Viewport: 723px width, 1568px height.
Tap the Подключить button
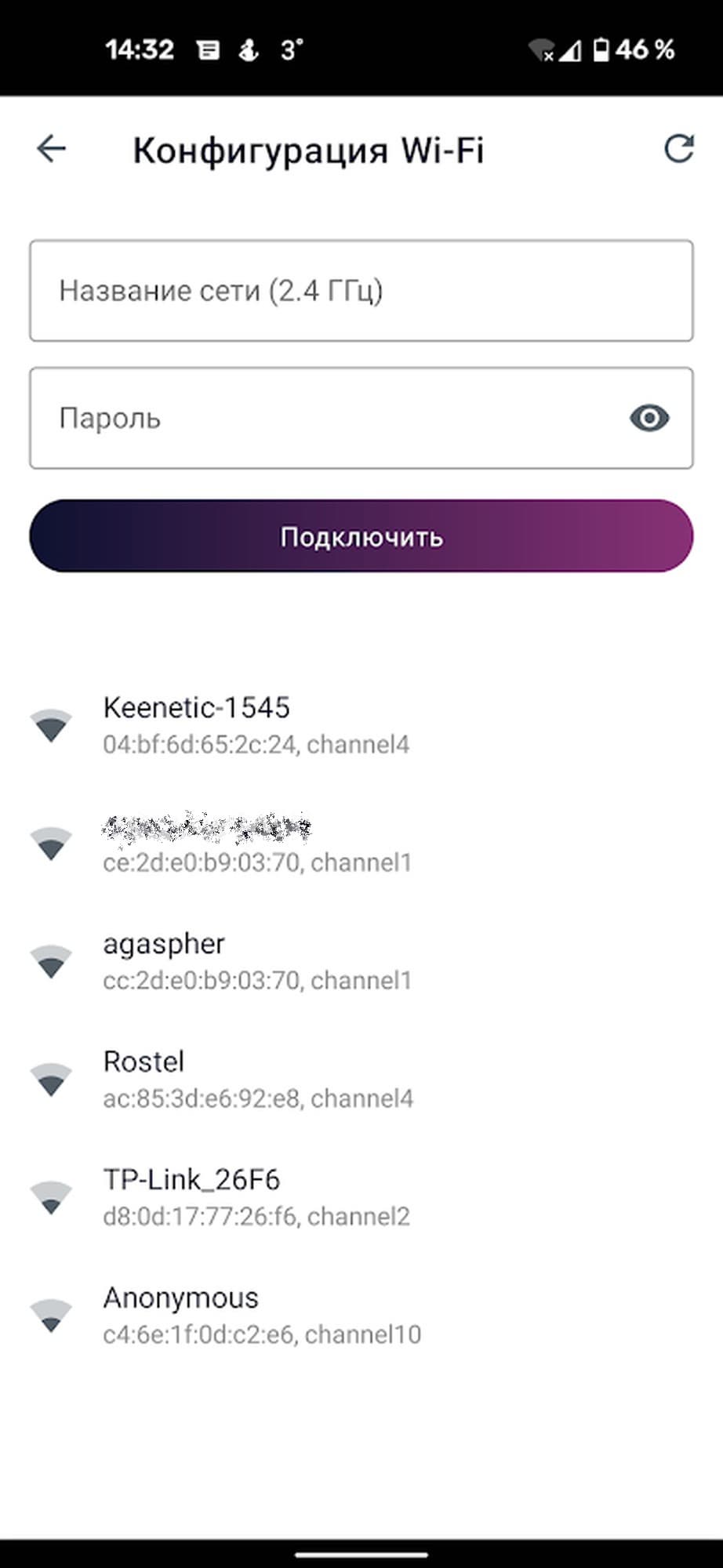click(361, 536)
